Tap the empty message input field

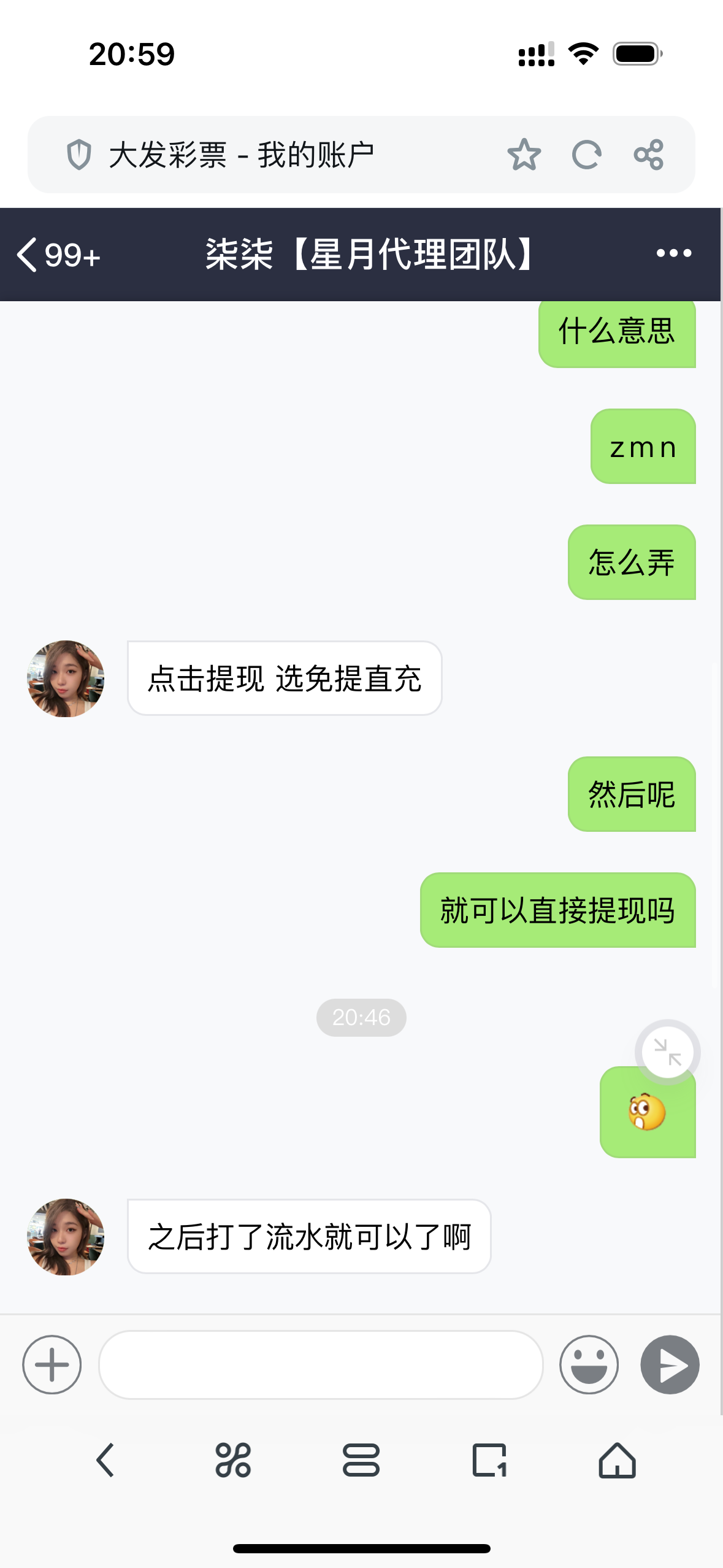tap(319, 1366)
